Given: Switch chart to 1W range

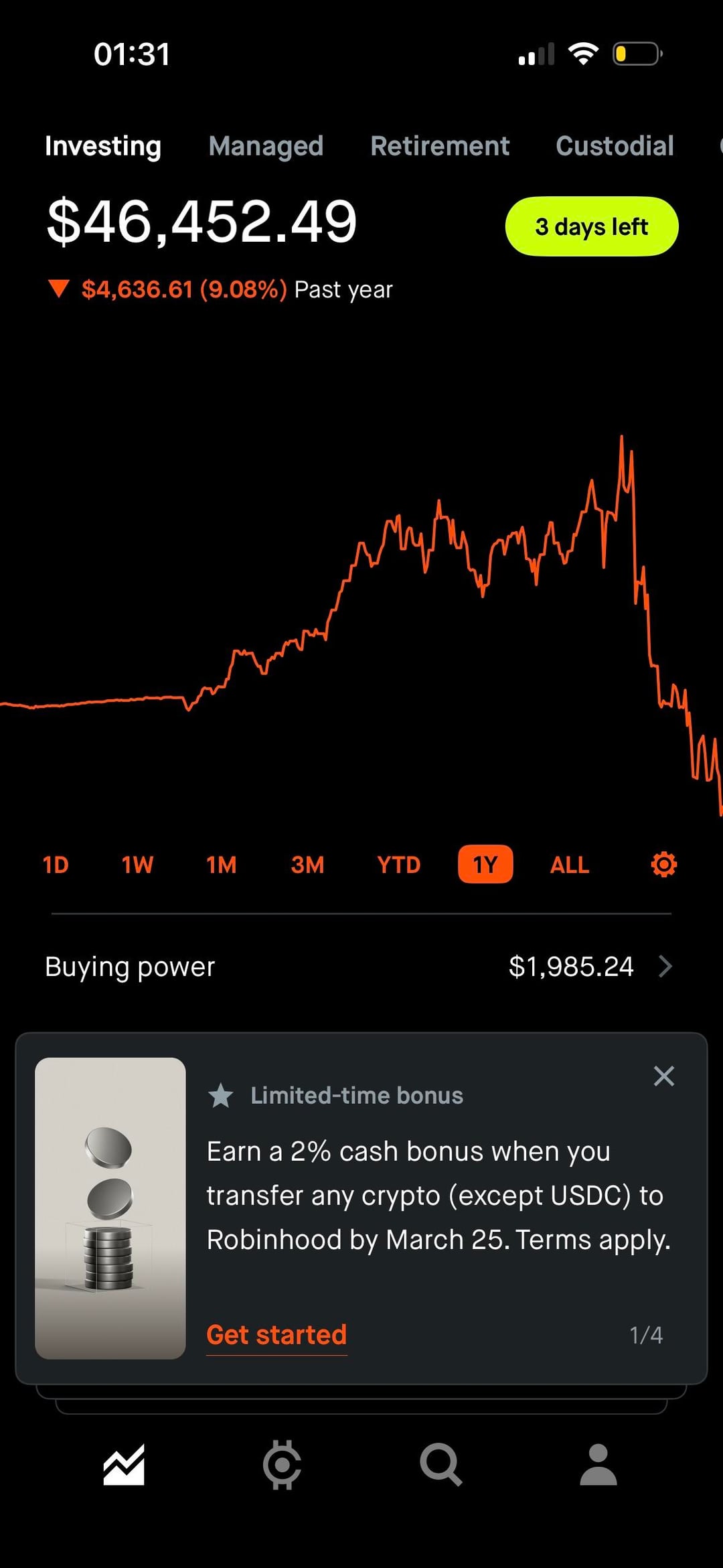Looking at the screenshot, I should (x=137, y=865).
